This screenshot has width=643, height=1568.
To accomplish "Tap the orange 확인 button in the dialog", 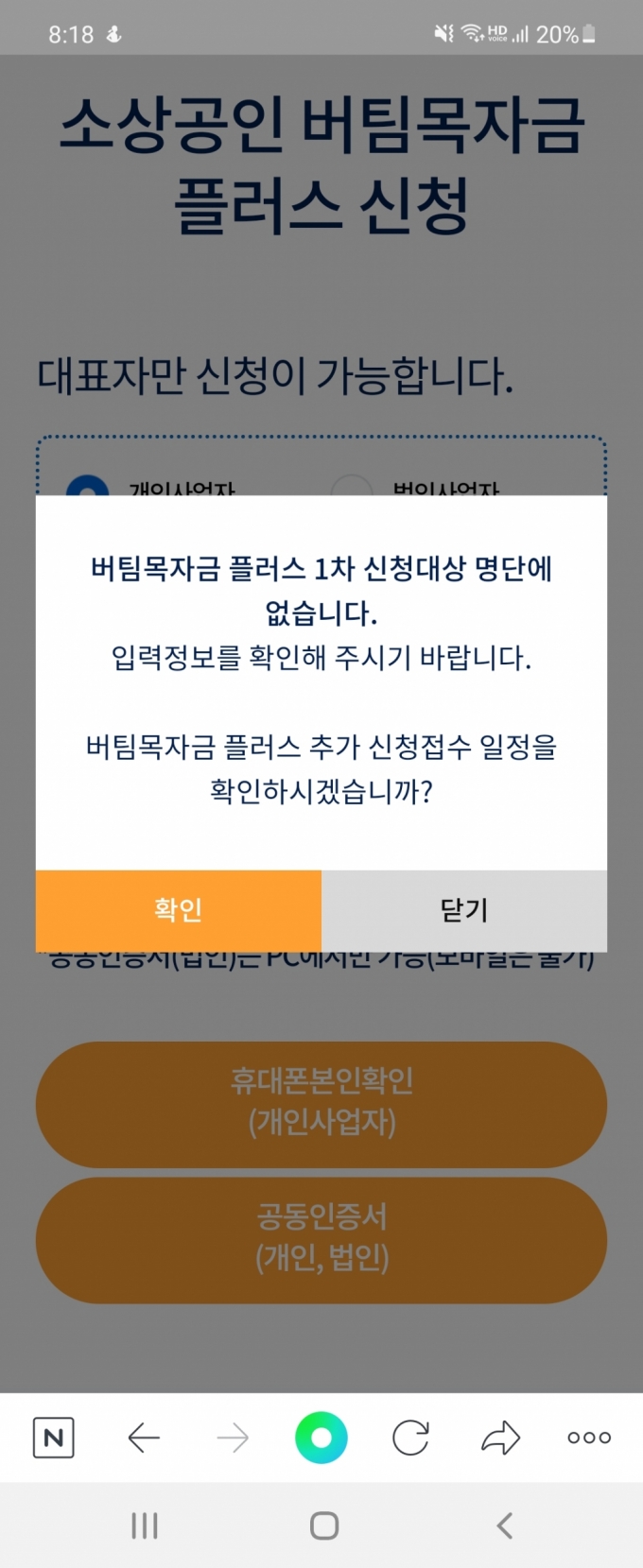I will coord(179,910).
